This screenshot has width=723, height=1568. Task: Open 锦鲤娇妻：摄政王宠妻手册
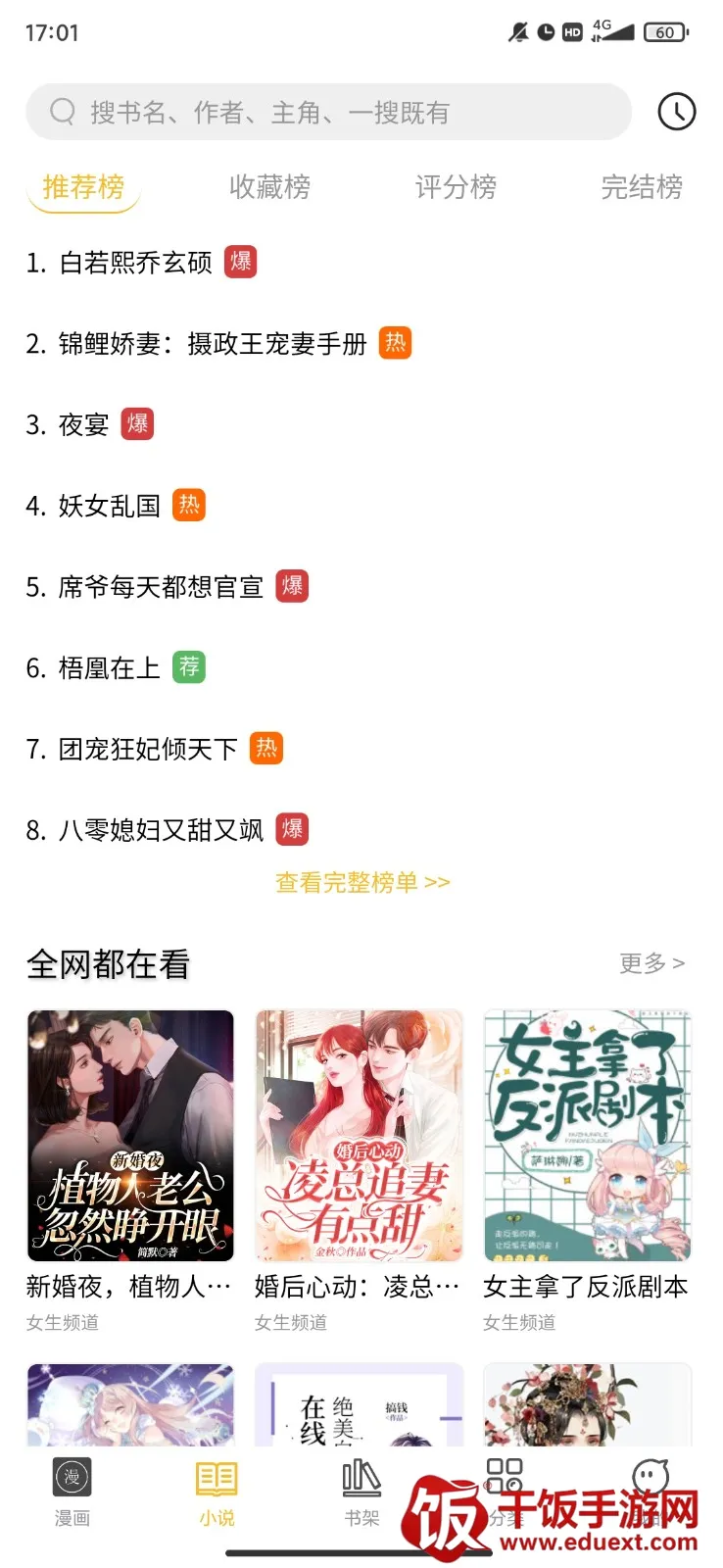tap(213, 344)
